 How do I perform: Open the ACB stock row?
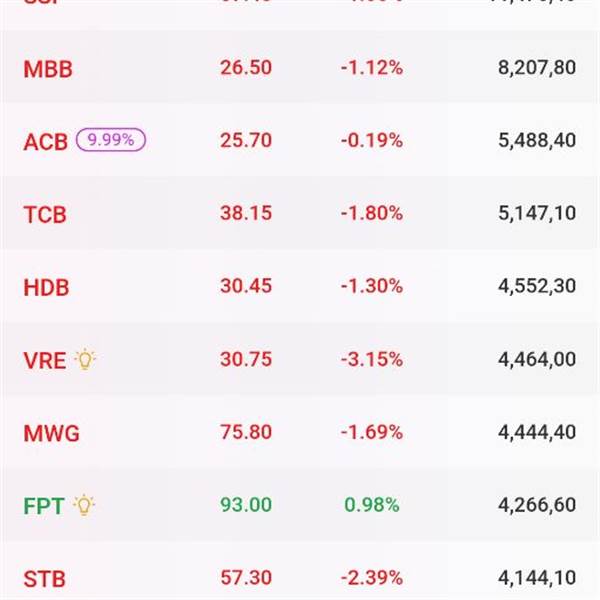click(300, 140)
